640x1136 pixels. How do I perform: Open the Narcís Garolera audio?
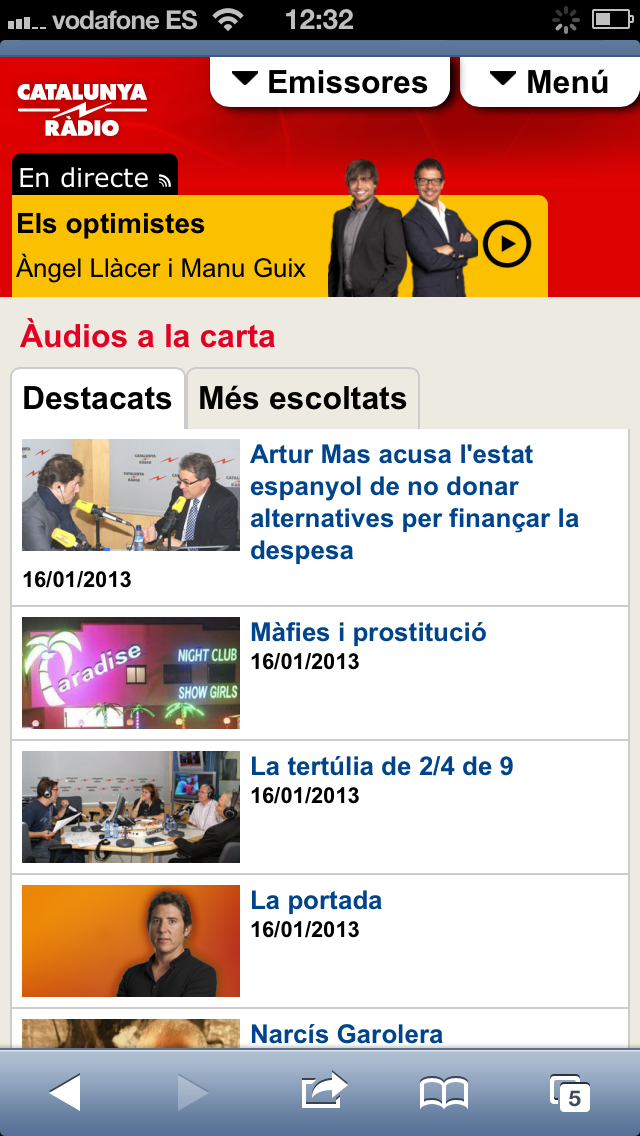(346, 1033)
